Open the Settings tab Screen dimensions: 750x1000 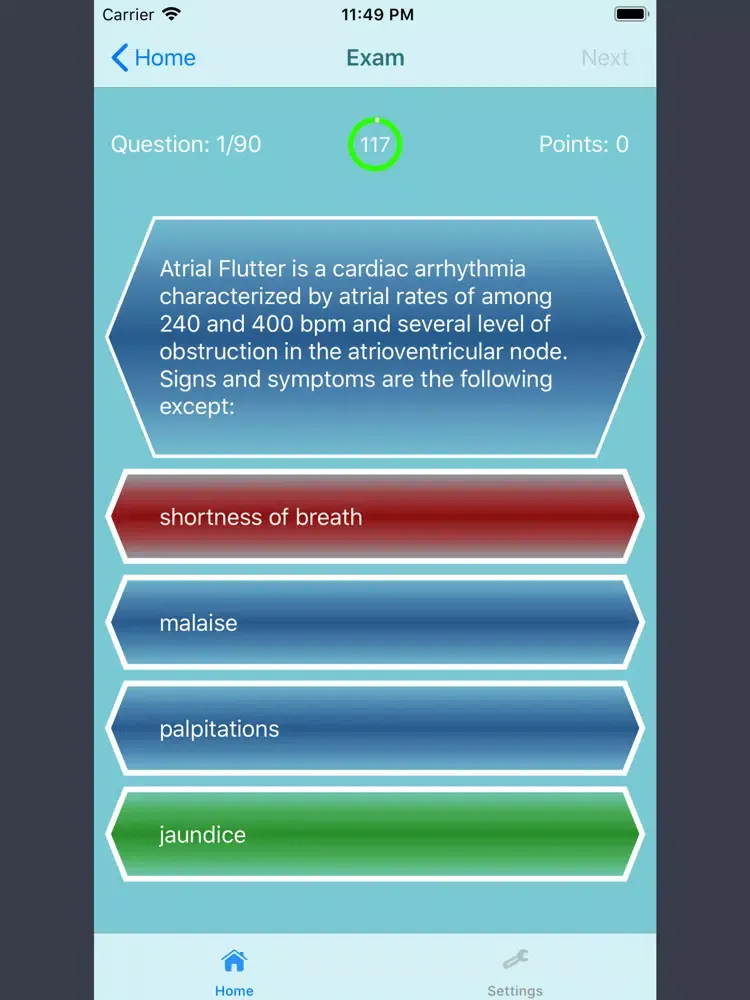click(515, 972)
